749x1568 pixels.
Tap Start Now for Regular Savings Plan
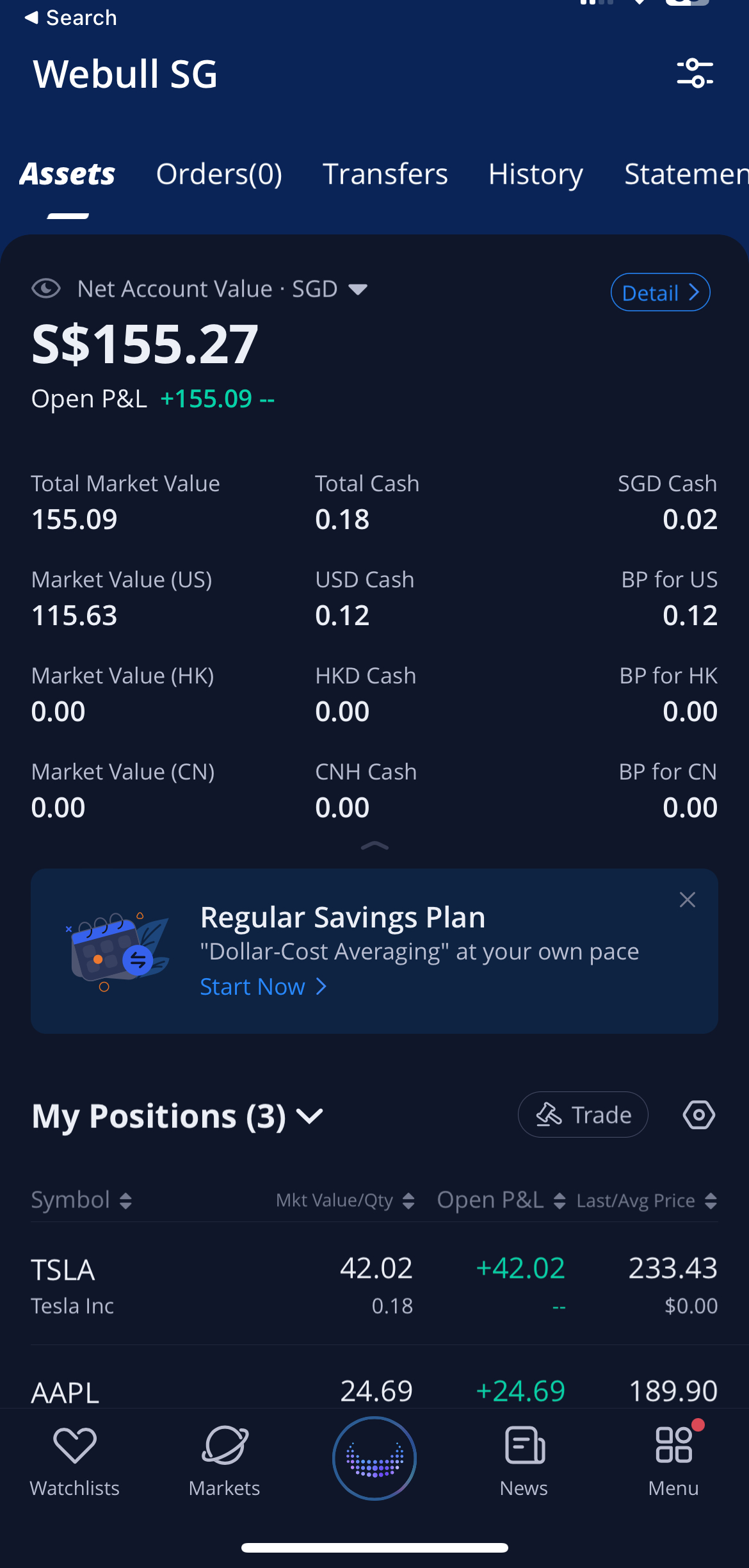[x=264, y=986]
